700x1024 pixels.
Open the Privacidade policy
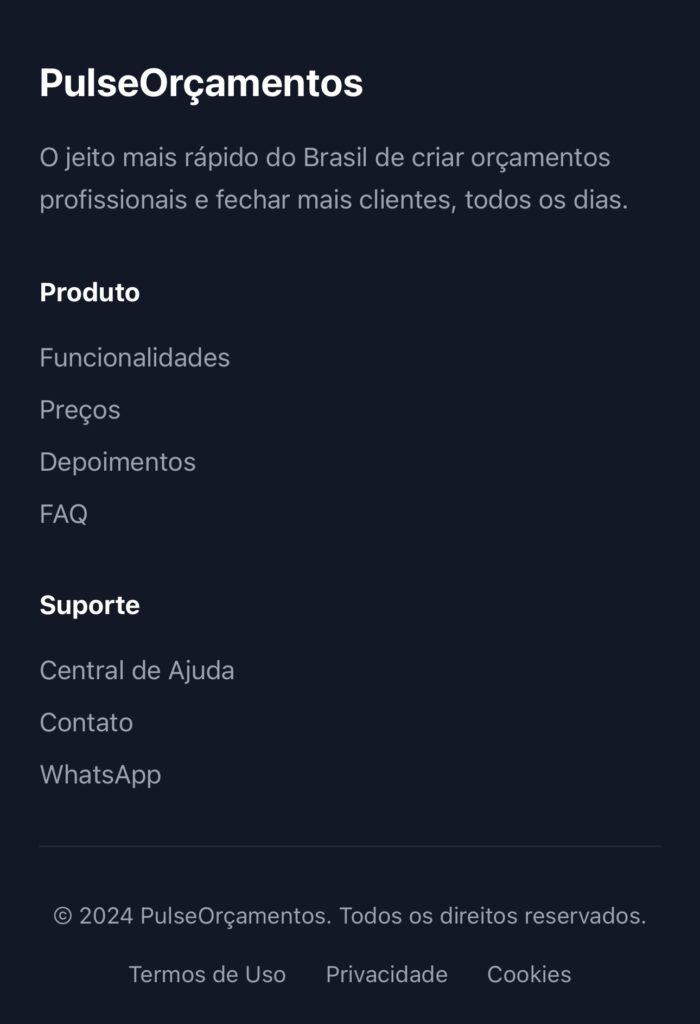pyautogui.click(x=387, y=974)
